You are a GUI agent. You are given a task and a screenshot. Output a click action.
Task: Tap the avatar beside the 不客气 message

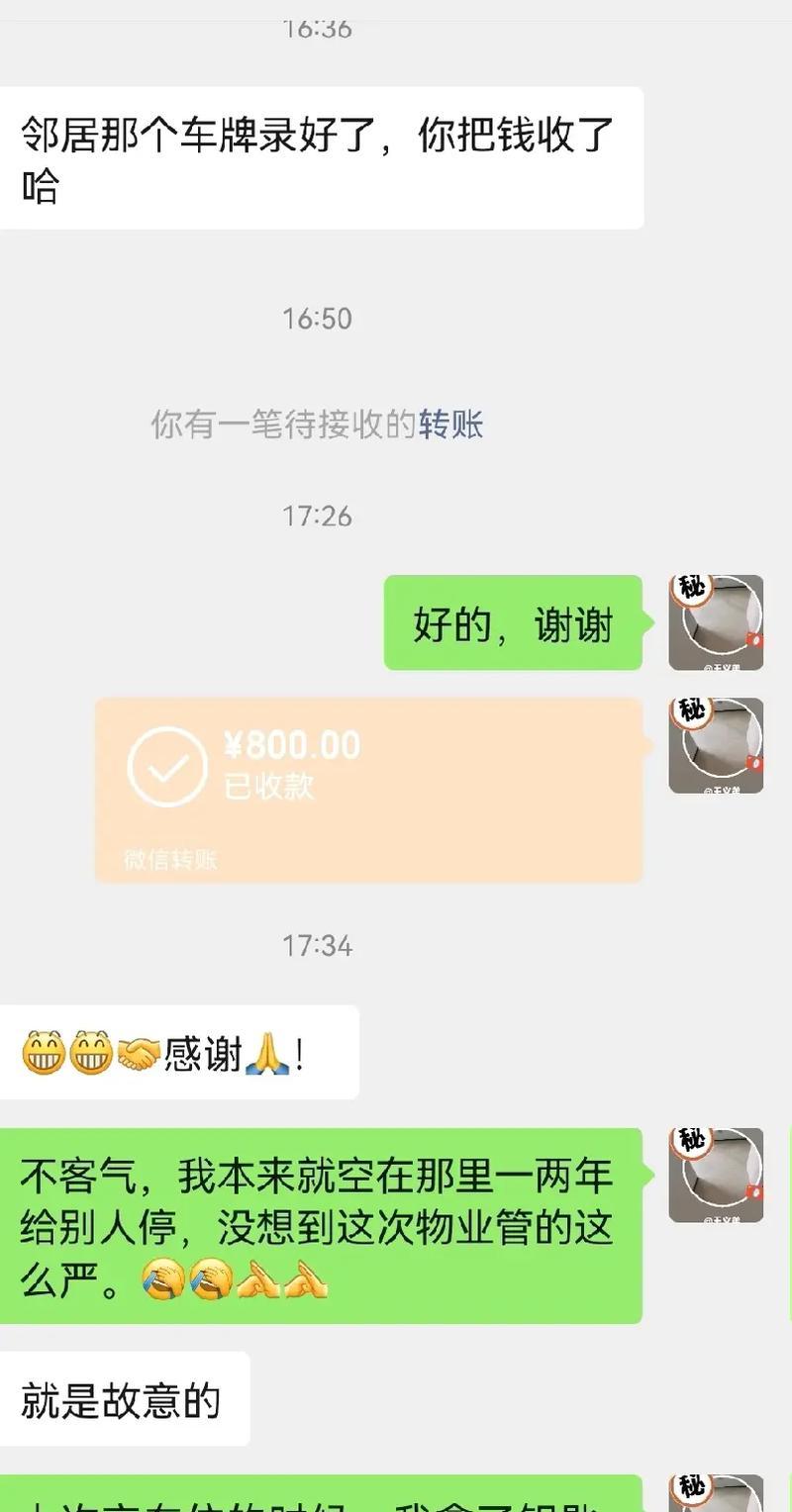(716, 1175)
